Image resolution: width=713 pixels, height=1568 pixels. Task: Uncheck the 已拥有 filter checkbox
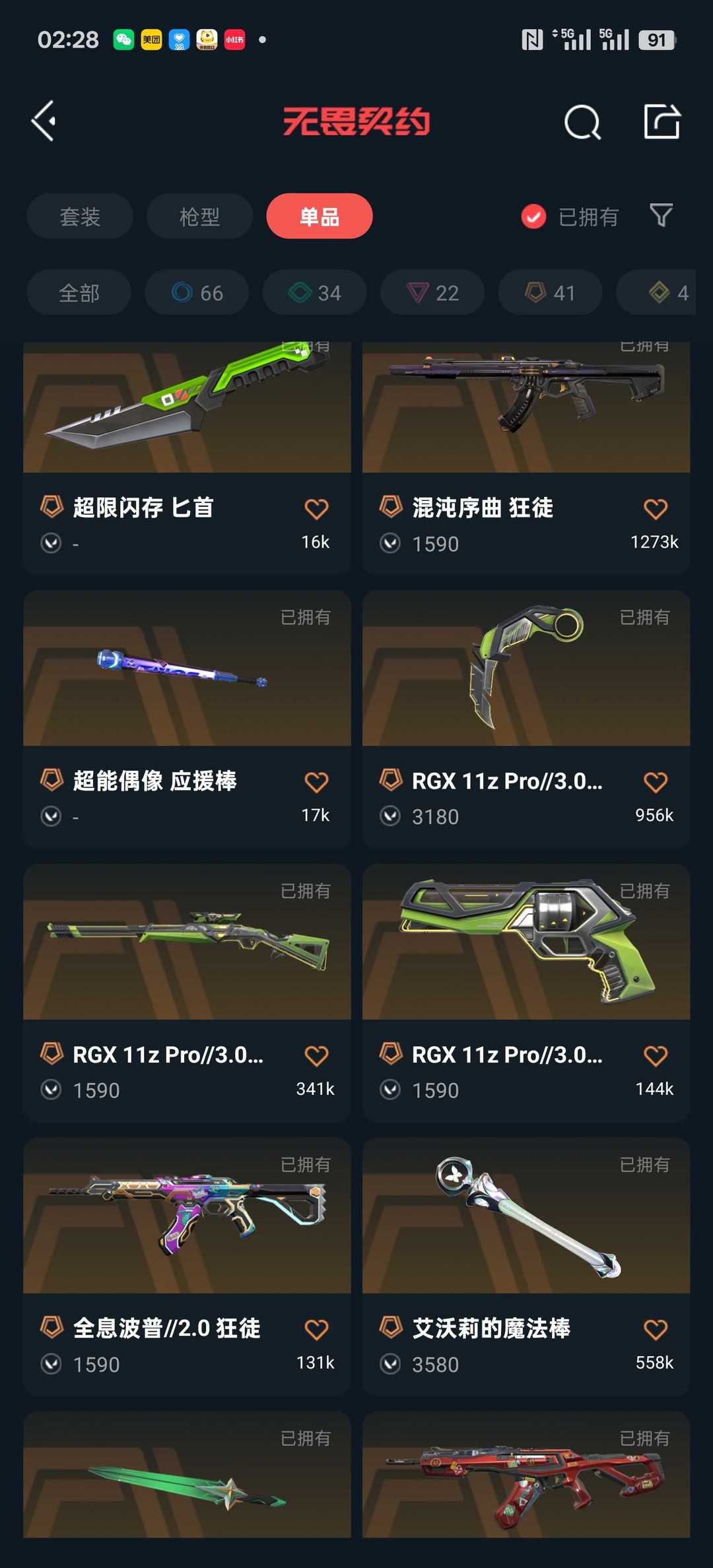533,216
